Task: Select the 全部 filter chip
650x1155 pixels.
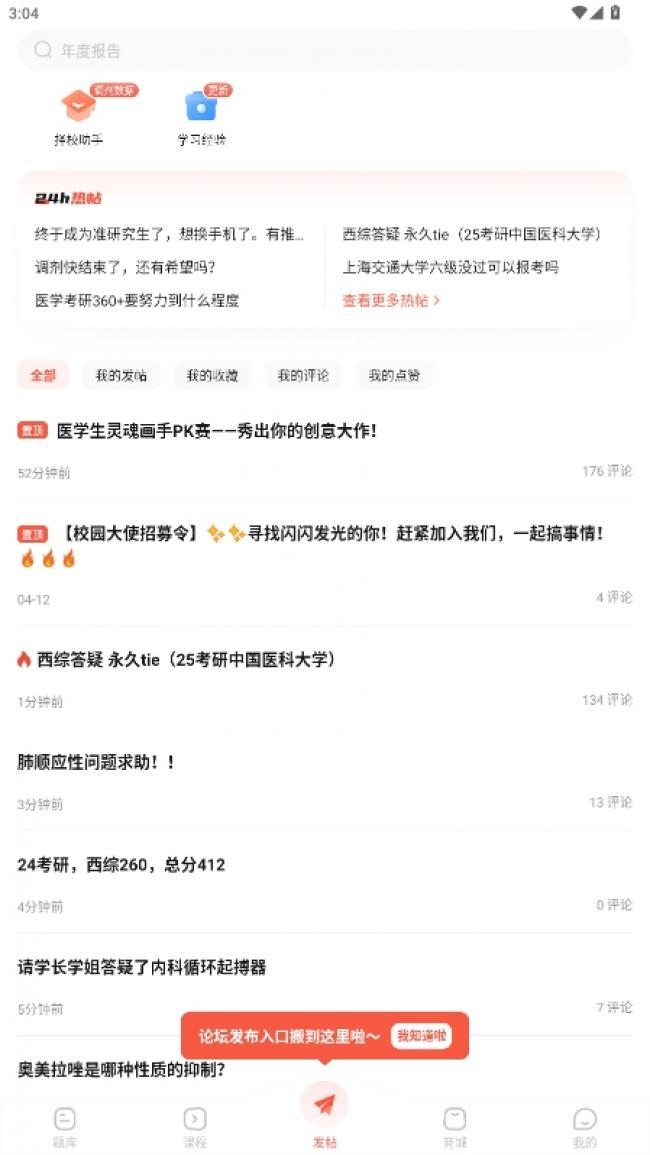Action: point(43,376)
